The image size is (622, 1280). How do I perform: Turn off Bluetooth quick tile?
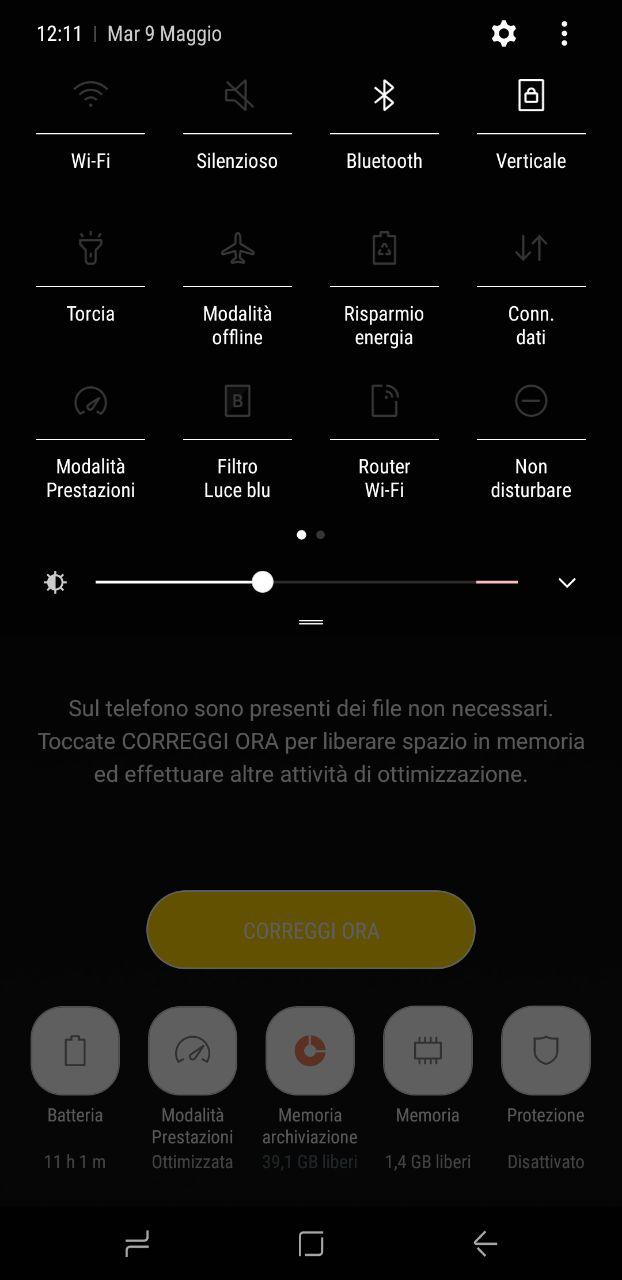click(384, 96)
